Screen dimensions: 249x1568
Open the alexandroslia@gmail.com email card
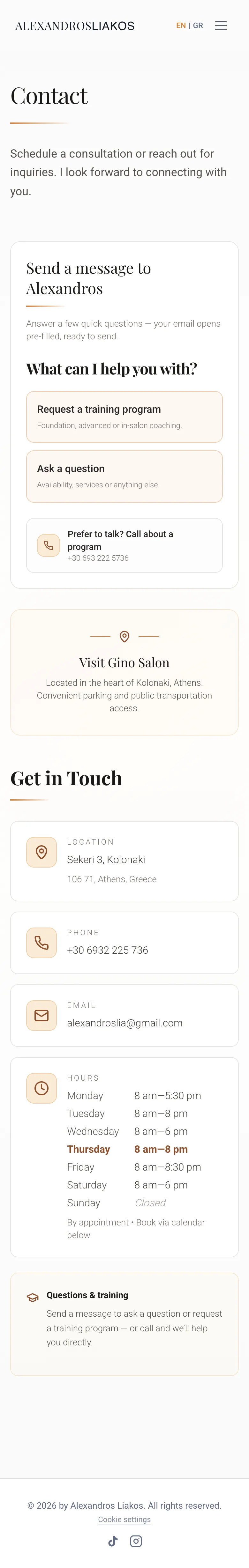point(124,1016)
